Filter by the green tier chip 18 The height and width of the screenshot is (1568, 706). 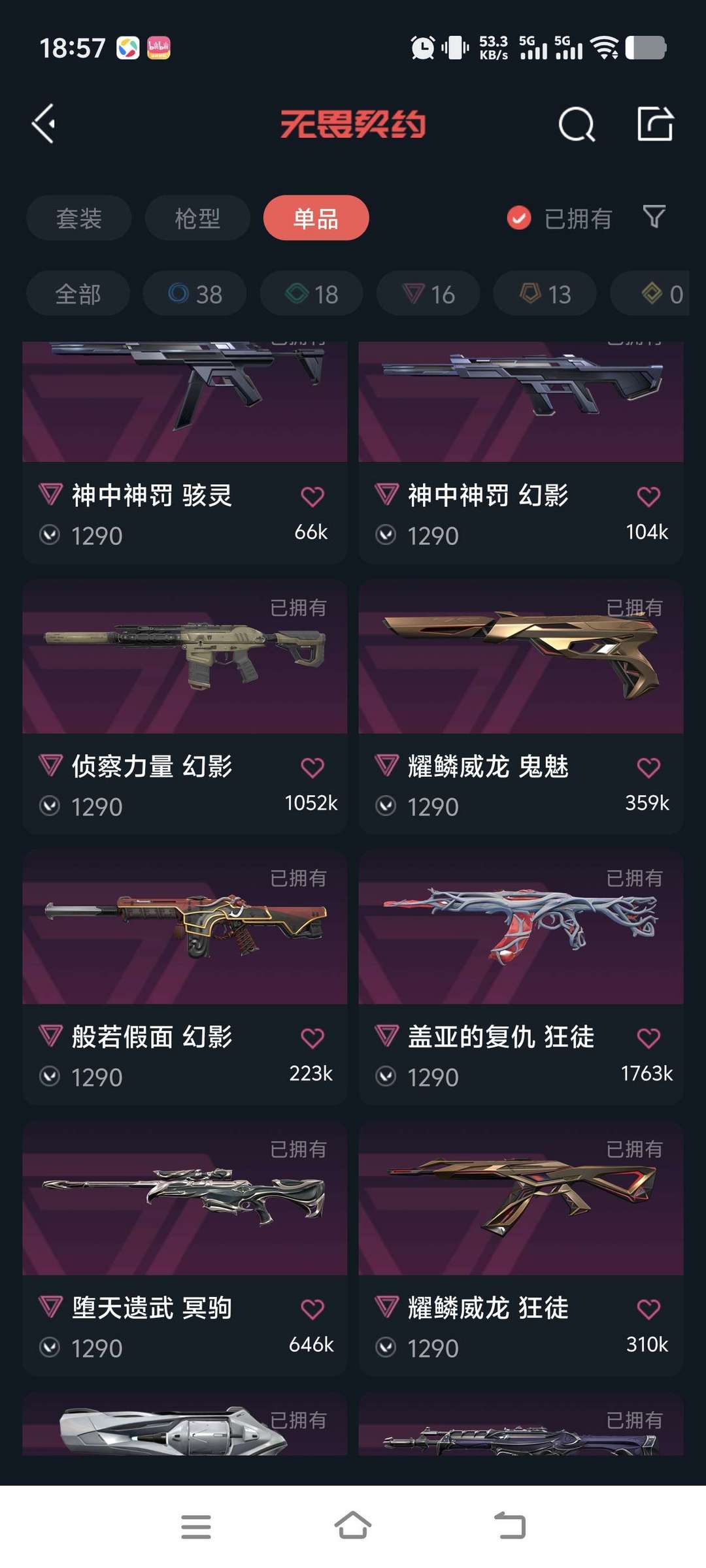coord(312,293)
